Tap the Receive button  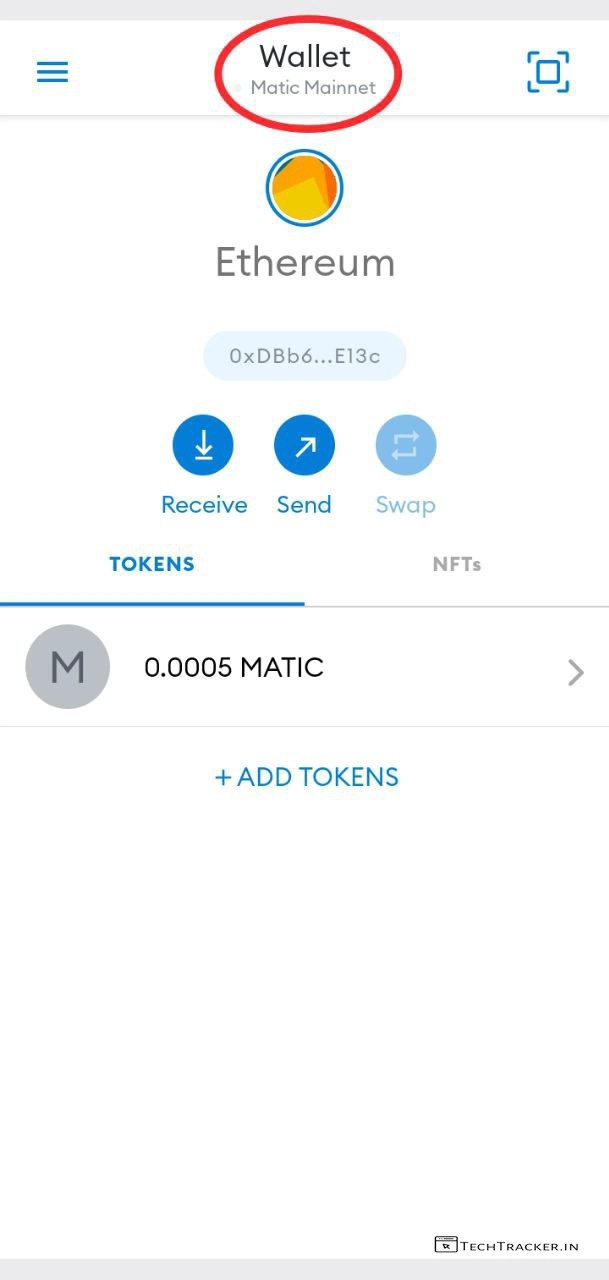tap(204, 445)
